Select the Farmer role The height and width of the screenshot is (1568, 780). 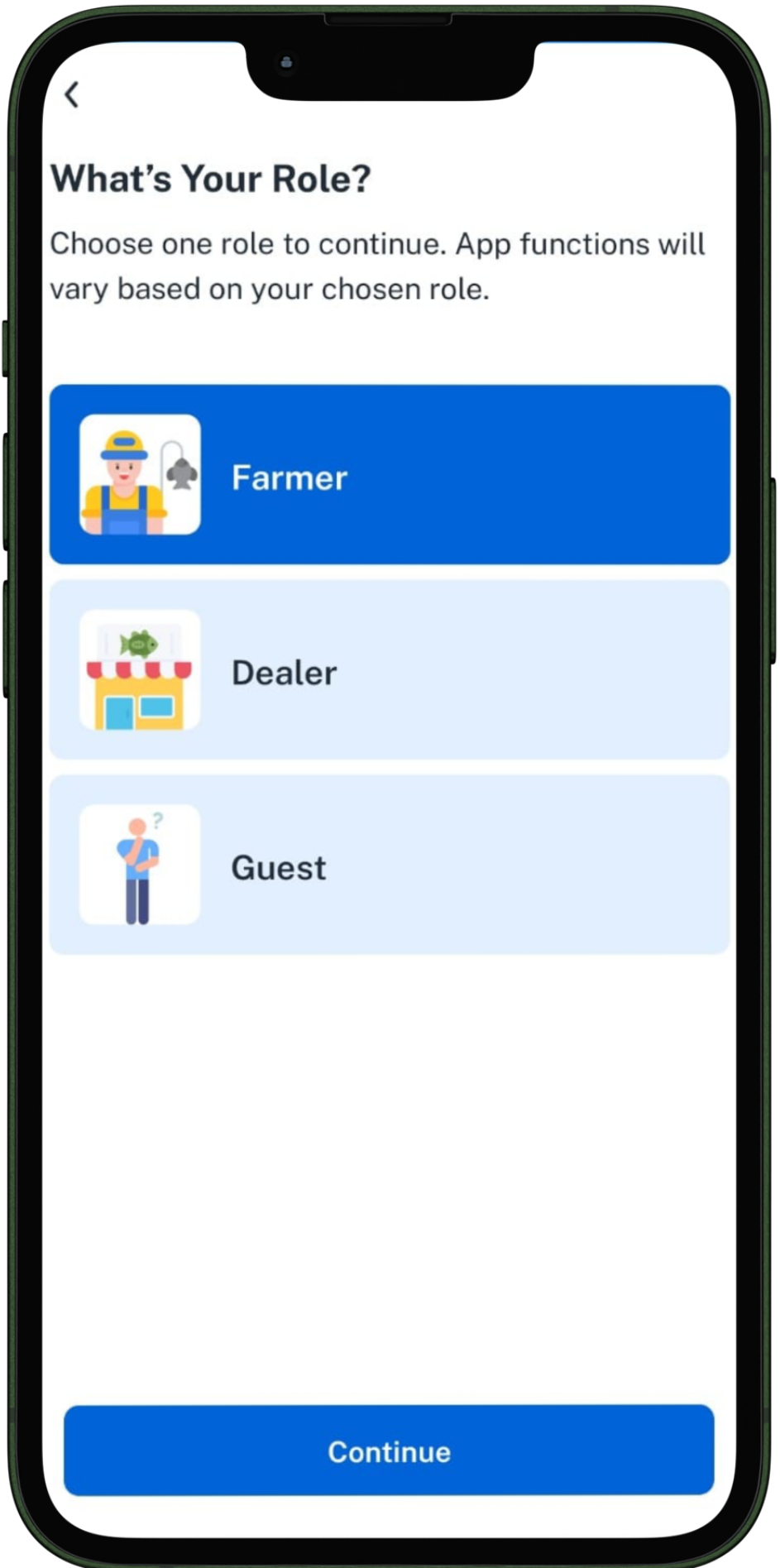tap(389, 475)
